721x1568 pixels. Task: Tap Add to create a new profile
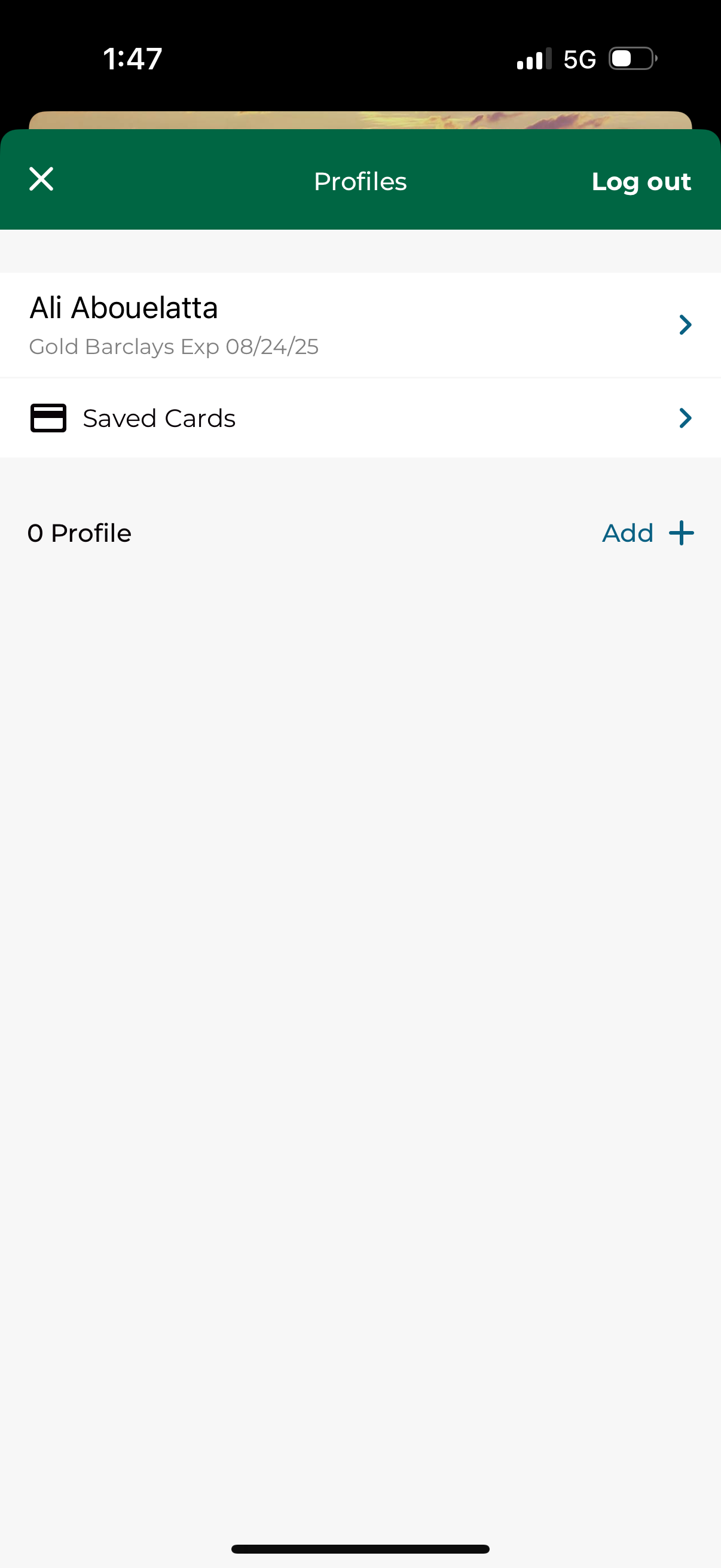[628, 532]
